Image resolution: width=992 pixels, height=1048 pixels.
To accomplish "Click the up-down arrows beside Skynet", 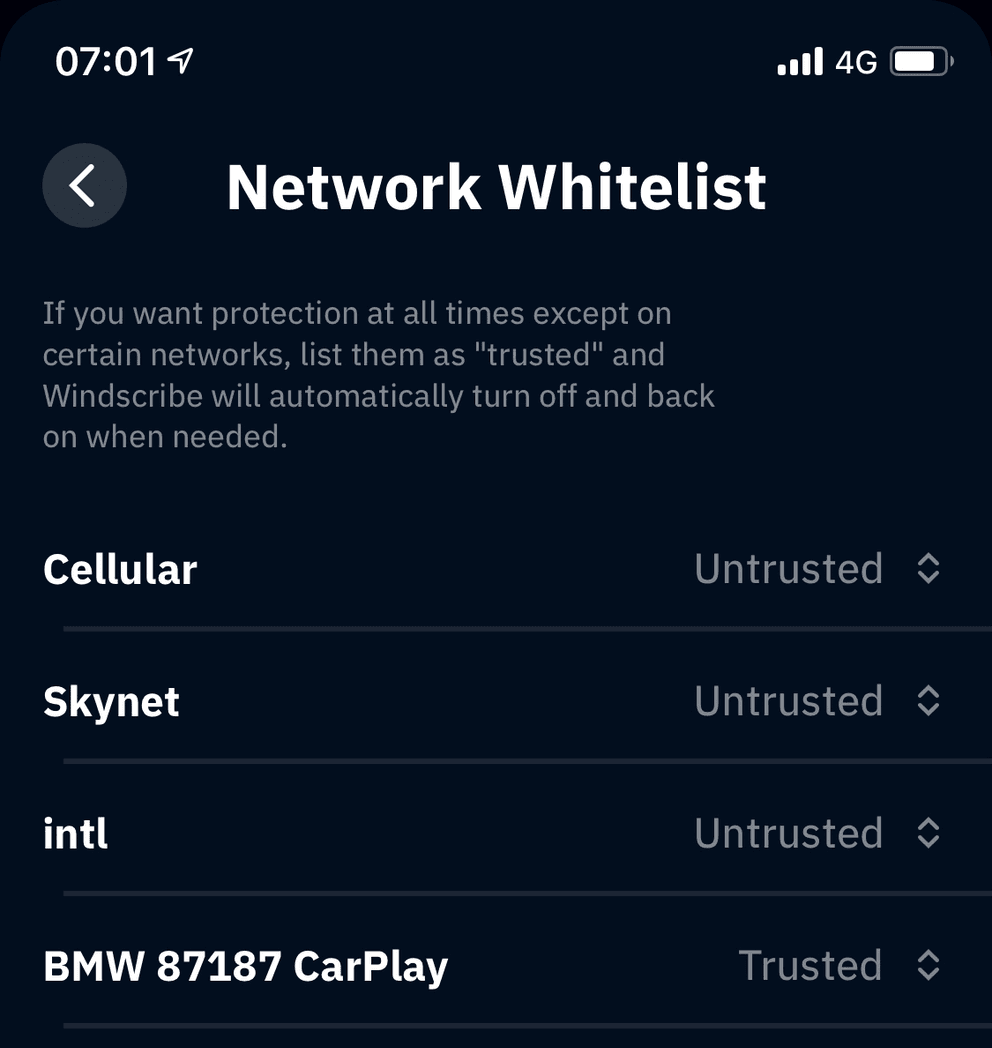I will [926, 701].
